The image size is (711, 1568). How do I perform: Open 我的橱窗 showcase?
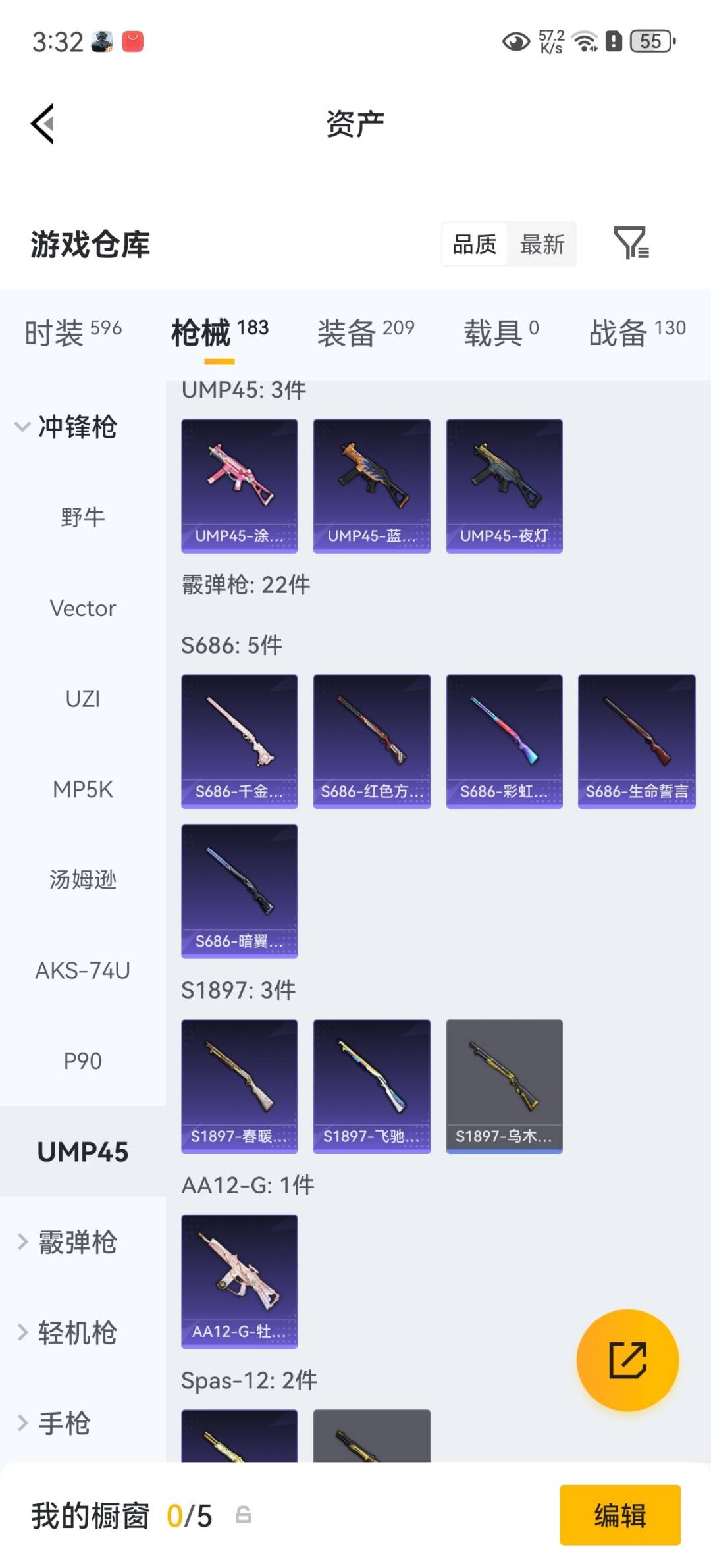[x=91, y=1514]
